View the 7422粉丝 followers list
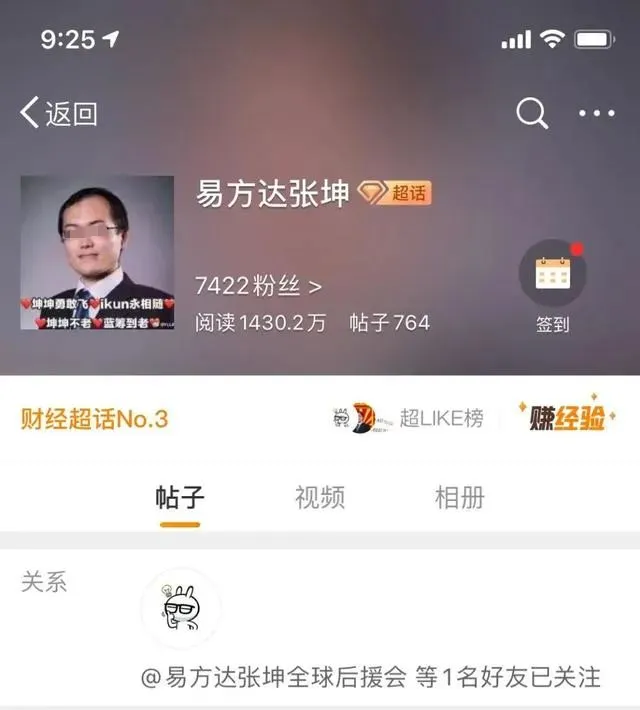This screenshot has height=710, width=640. pos(259,286)
